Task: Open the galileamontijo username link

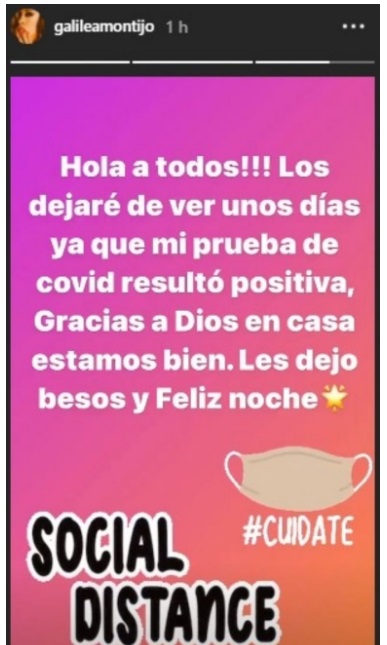Action: click(104, 28)
